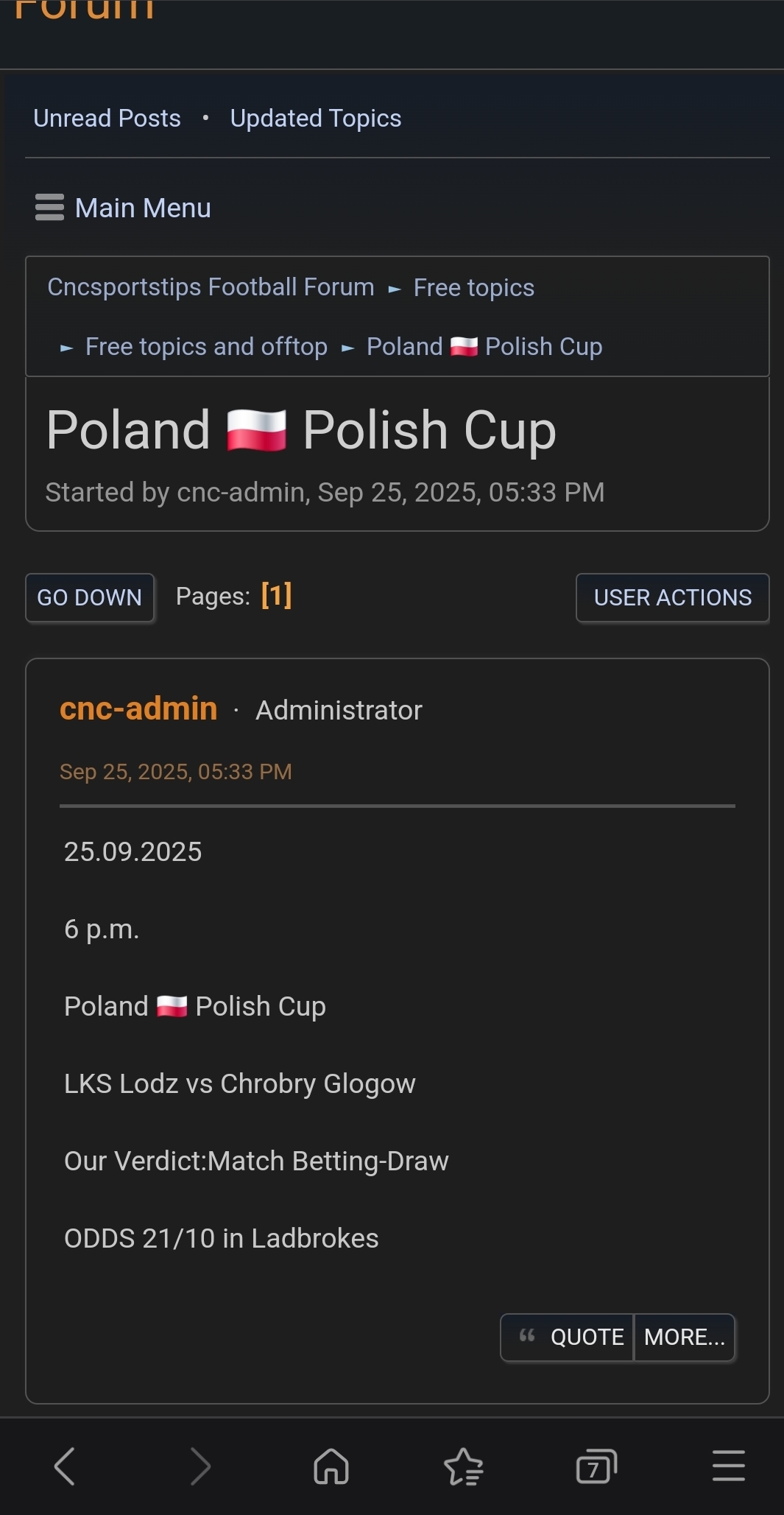Open the Free topics breadcrumb

[x=473, y=287]
